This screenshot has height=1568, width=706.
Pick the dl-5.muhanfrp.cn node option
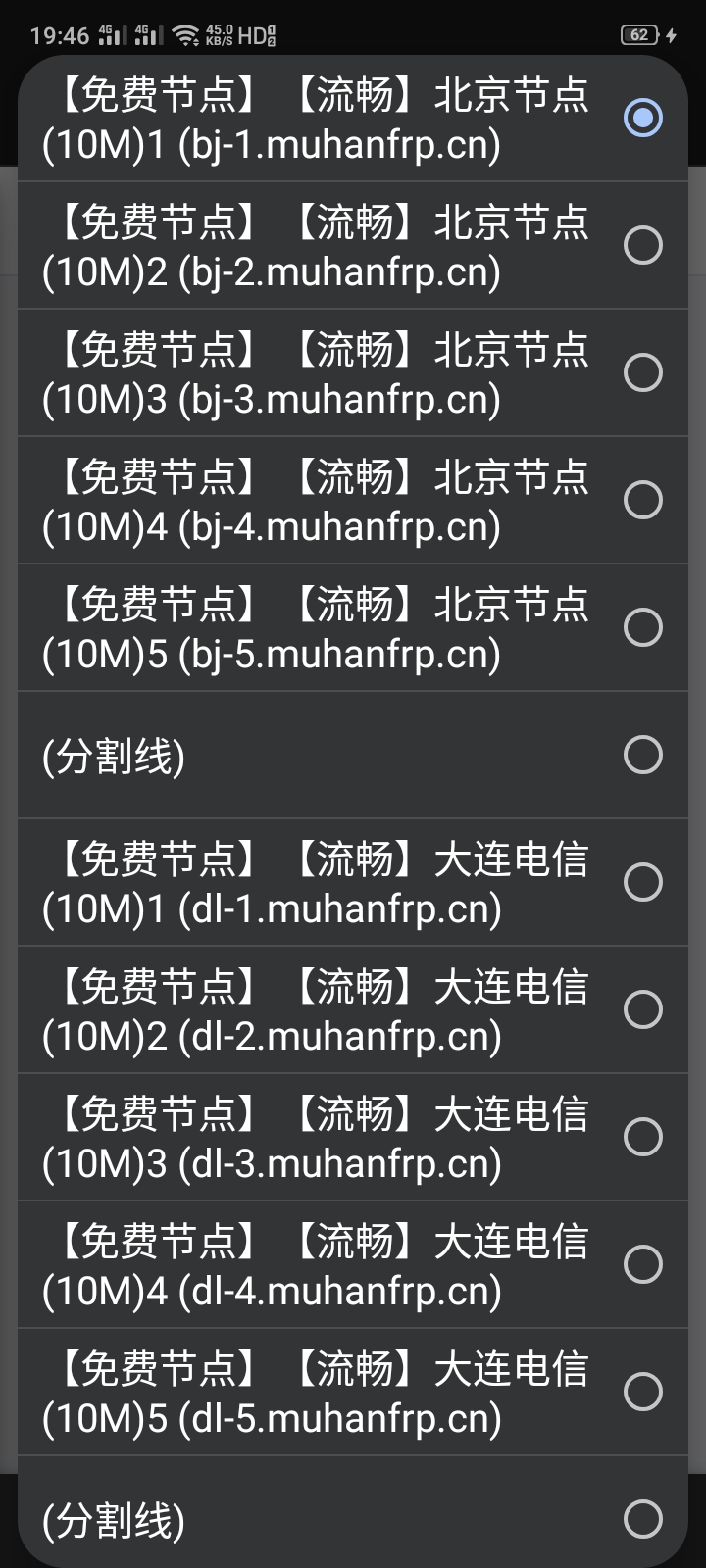353,1392
